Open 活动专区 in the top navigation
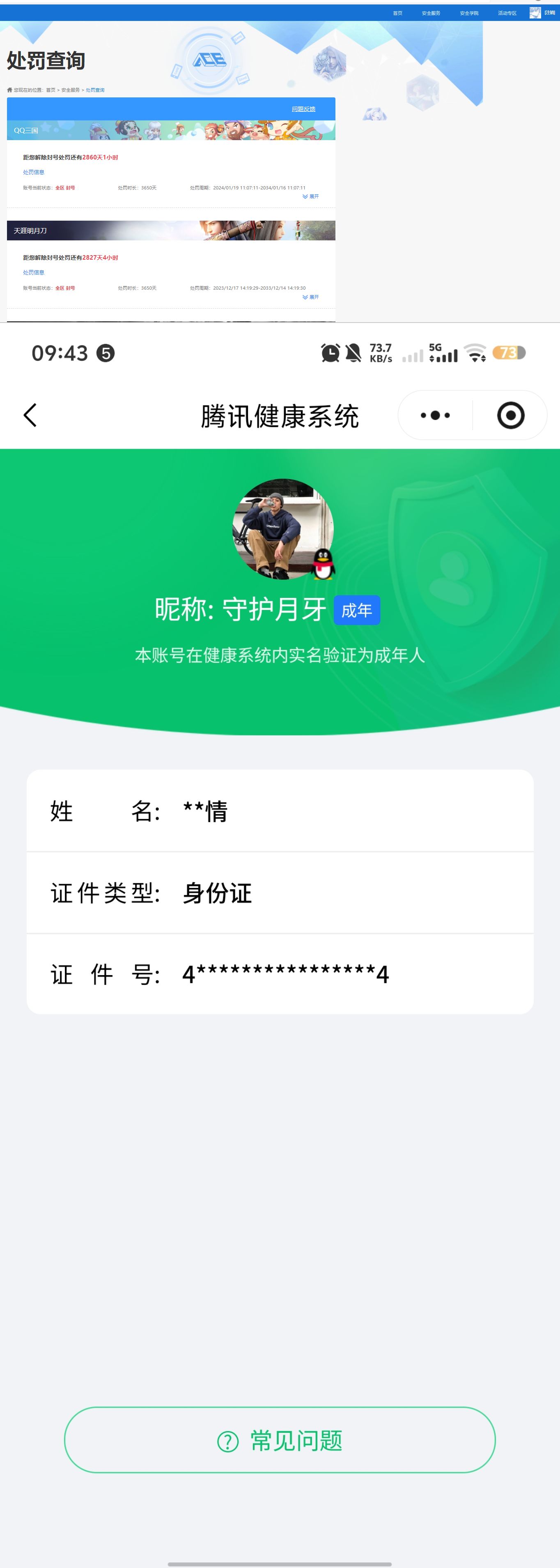This screenshot has width=560, height=1568. (507, 13)
